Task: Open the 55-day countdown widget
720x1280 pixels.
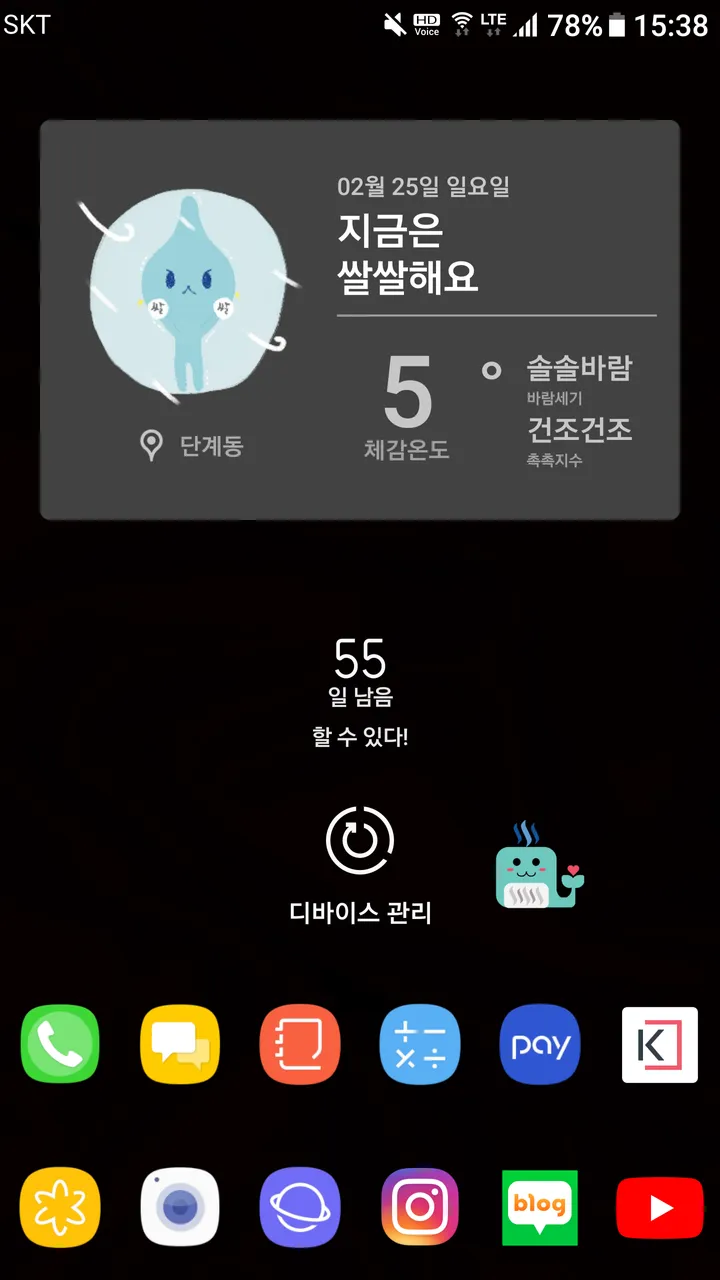Action: pos(360,692)
